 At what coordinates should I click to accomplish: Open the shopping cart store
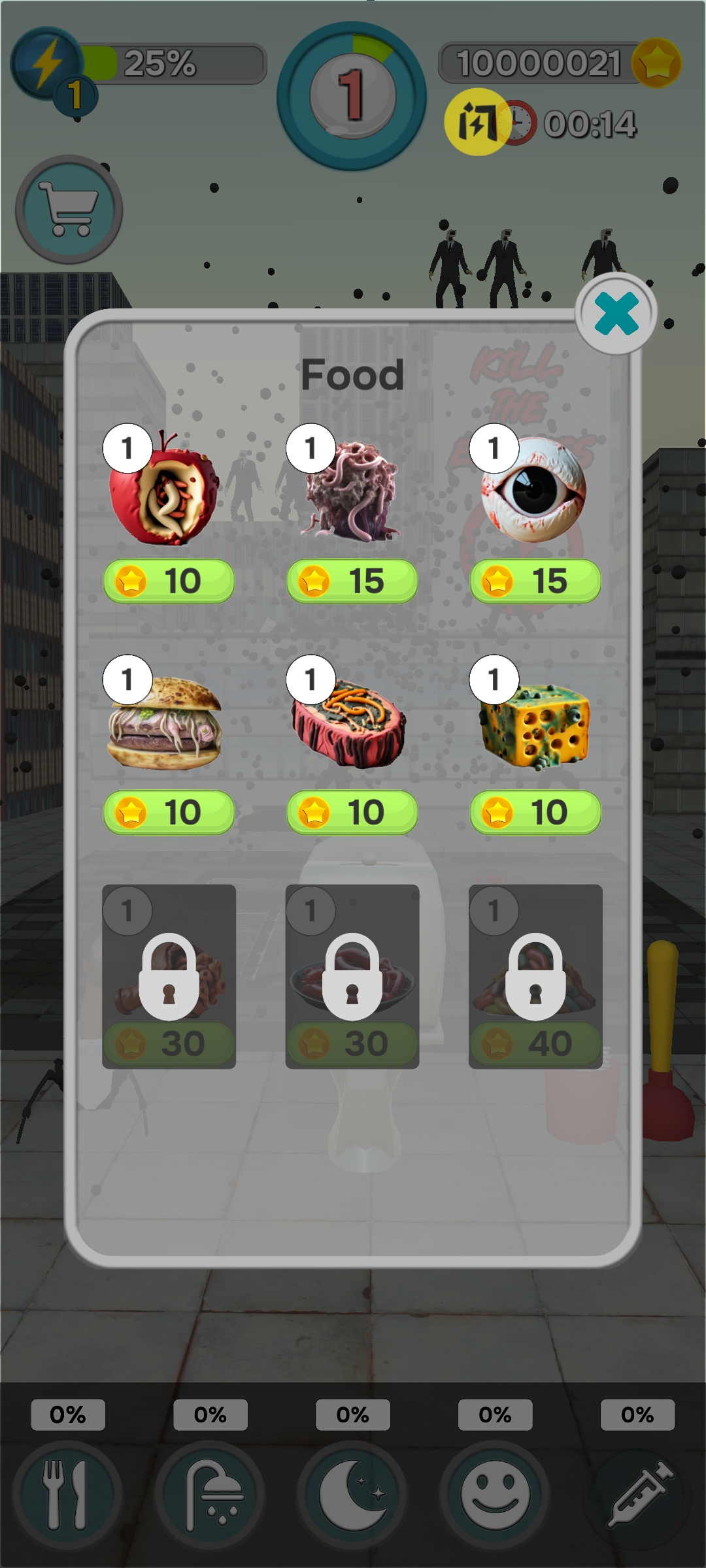click(x=69, y=210)
